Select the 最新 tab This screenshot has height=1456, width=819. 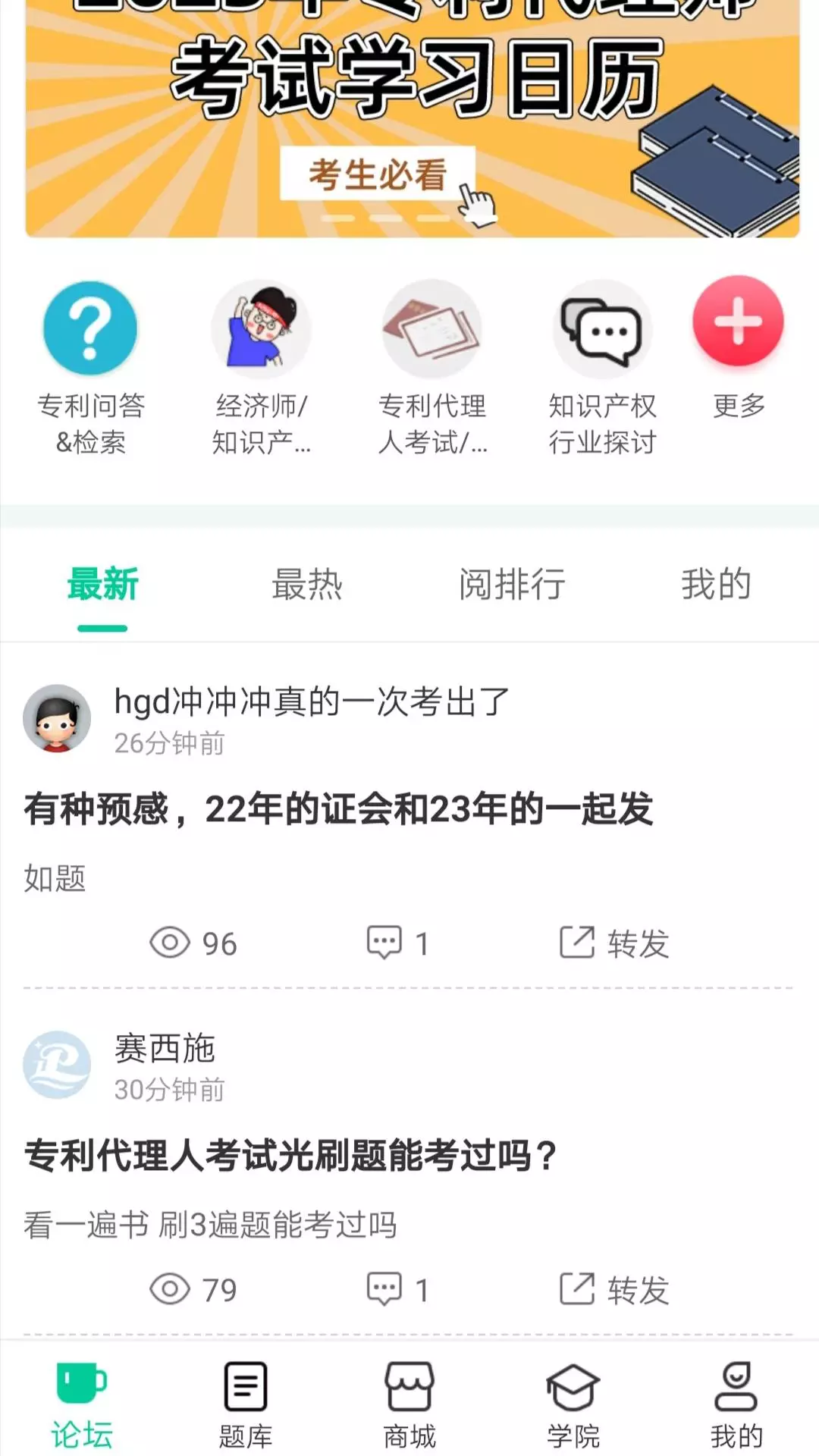(102, 585)
